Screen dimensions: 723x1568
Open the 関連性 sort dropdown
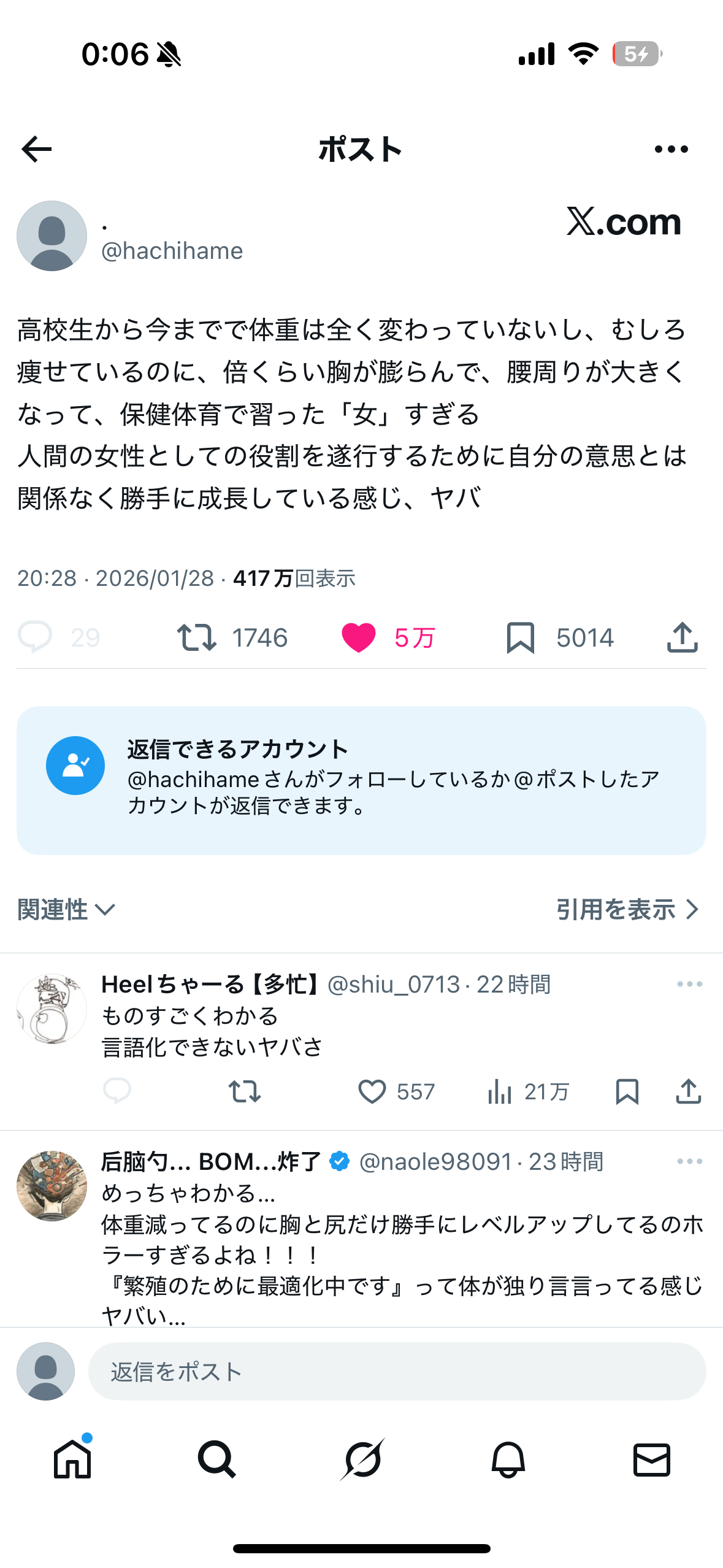[x=66, y=909]
